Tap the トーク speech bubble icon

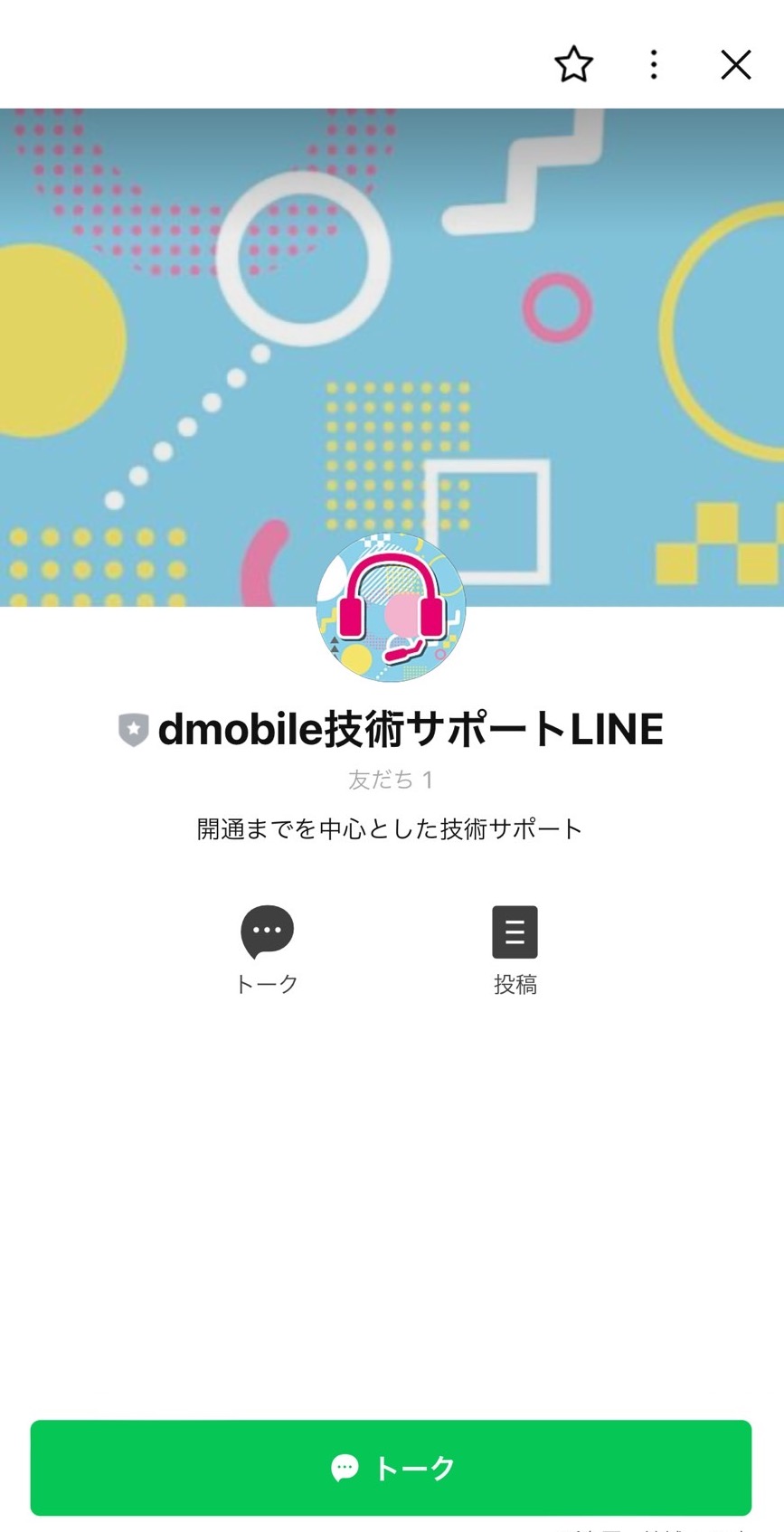pos(266,931)
